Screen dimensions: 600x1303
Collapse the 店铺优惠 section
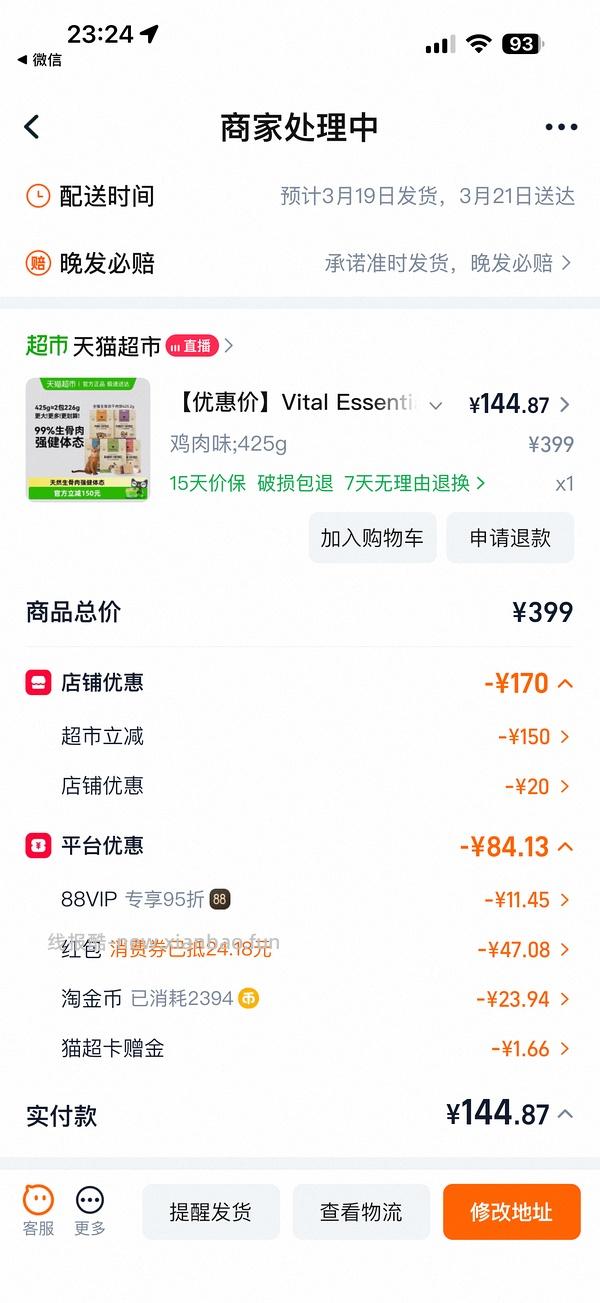pos(565,683)
